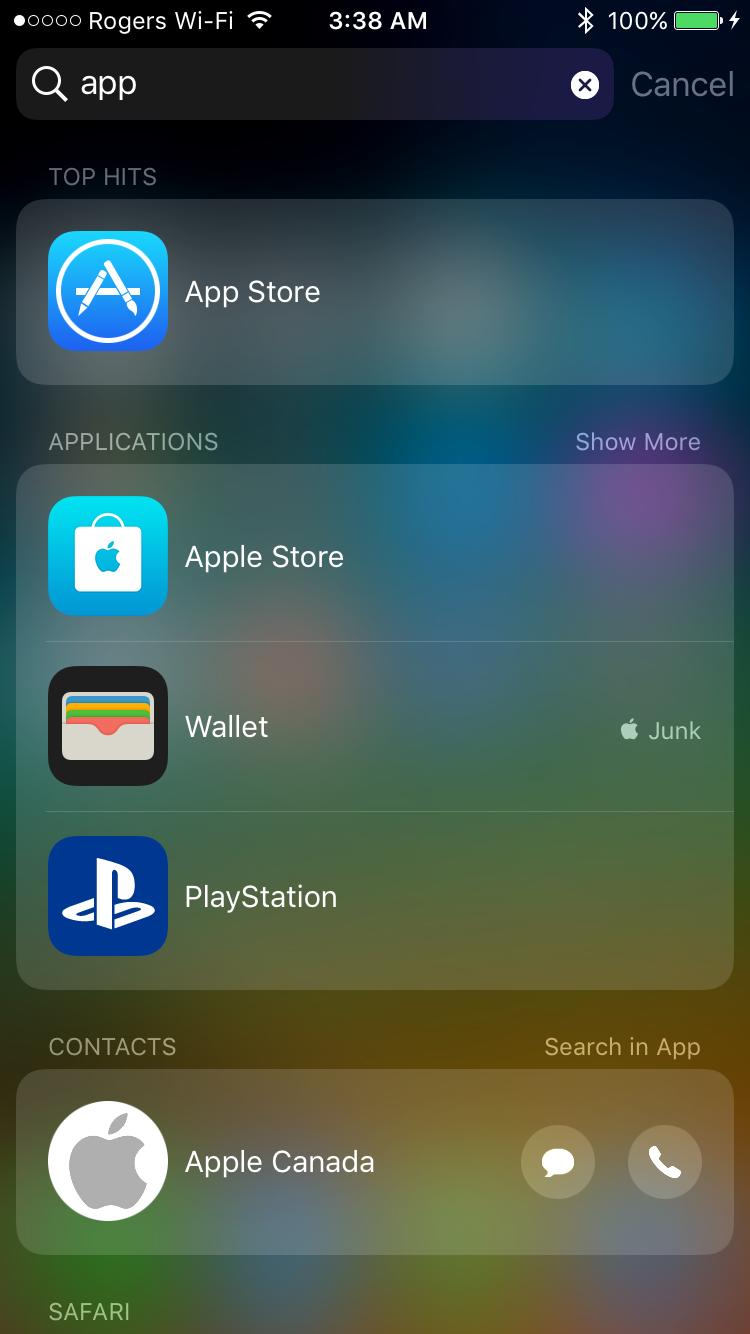Launch the Apple Store app

pos(375,556)
